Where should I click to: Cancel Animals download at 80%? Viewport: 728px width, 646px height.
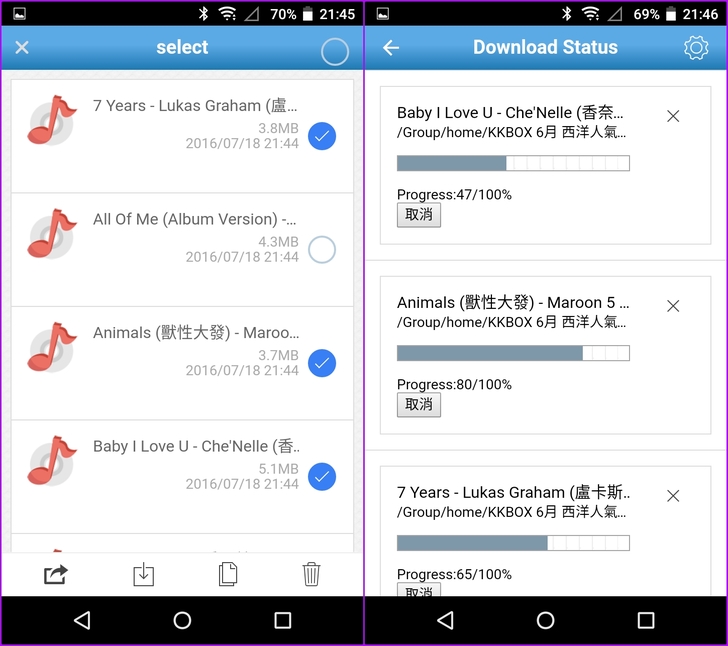tap(418, 404)
